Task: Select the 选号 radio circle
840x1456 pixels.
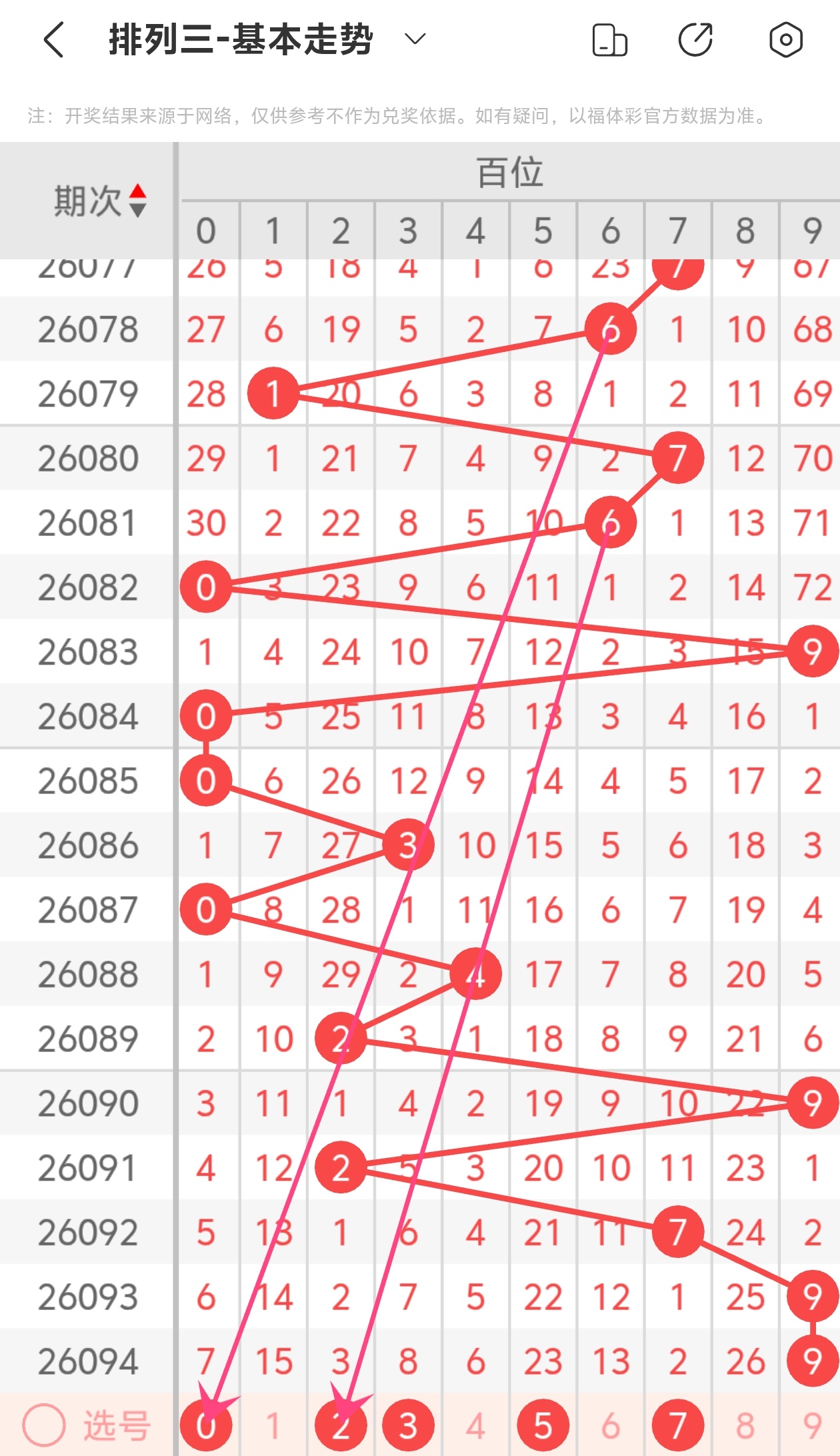Action: tap(44, 1425)
